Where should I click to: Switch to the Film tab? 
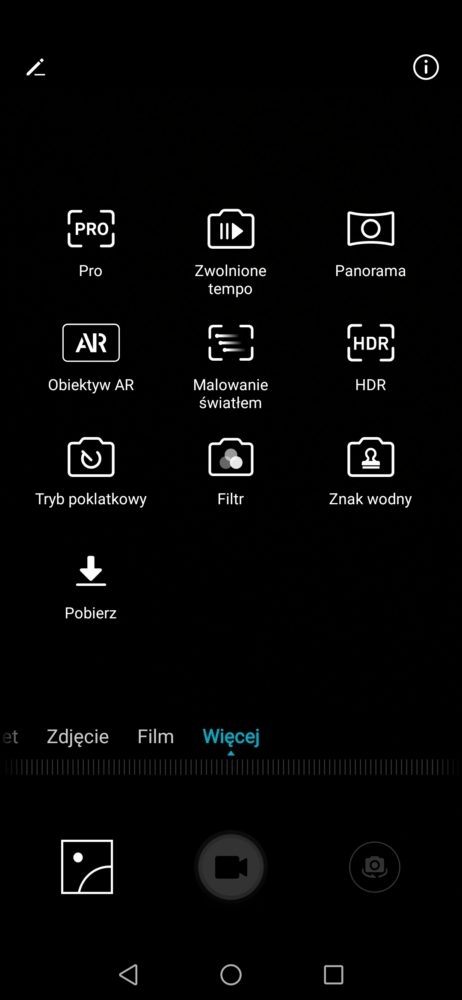pos(156,737)
